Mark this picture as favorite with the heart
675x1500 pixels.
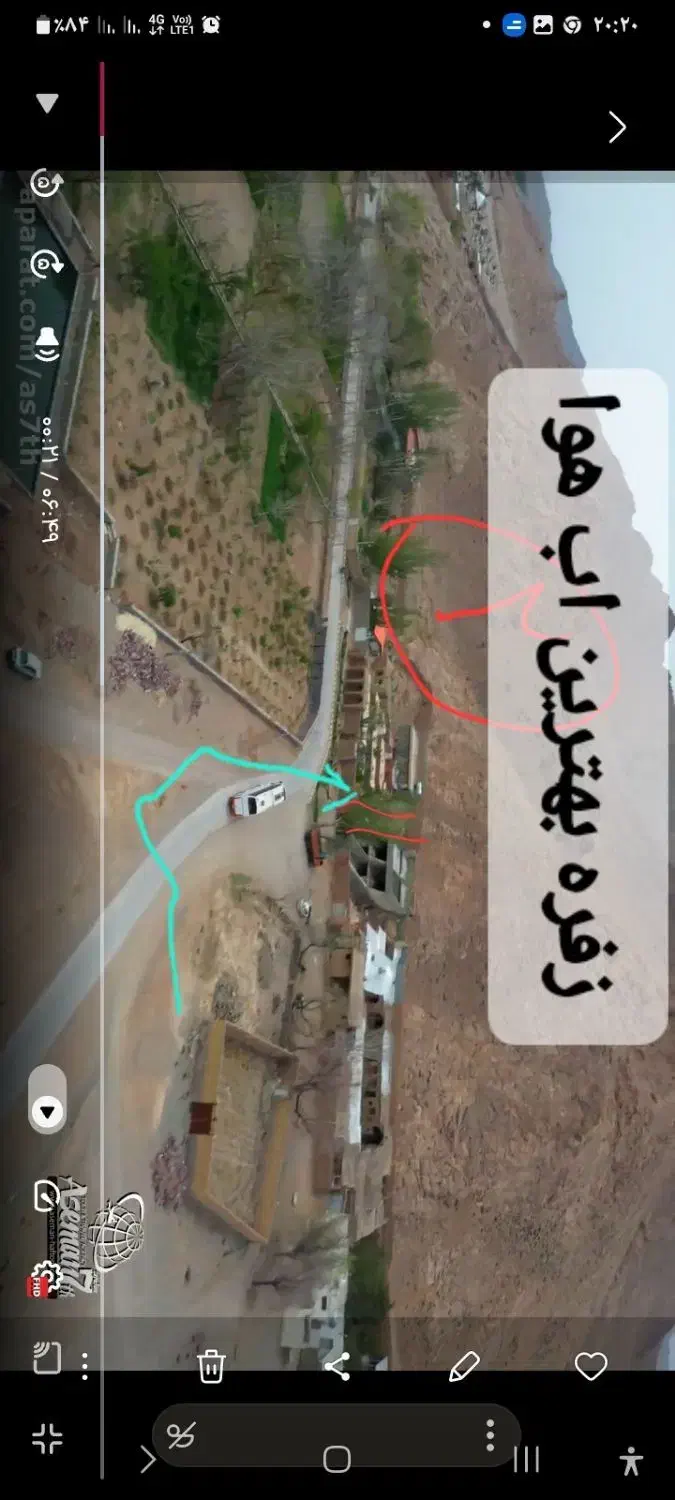tap(591, 1366)
